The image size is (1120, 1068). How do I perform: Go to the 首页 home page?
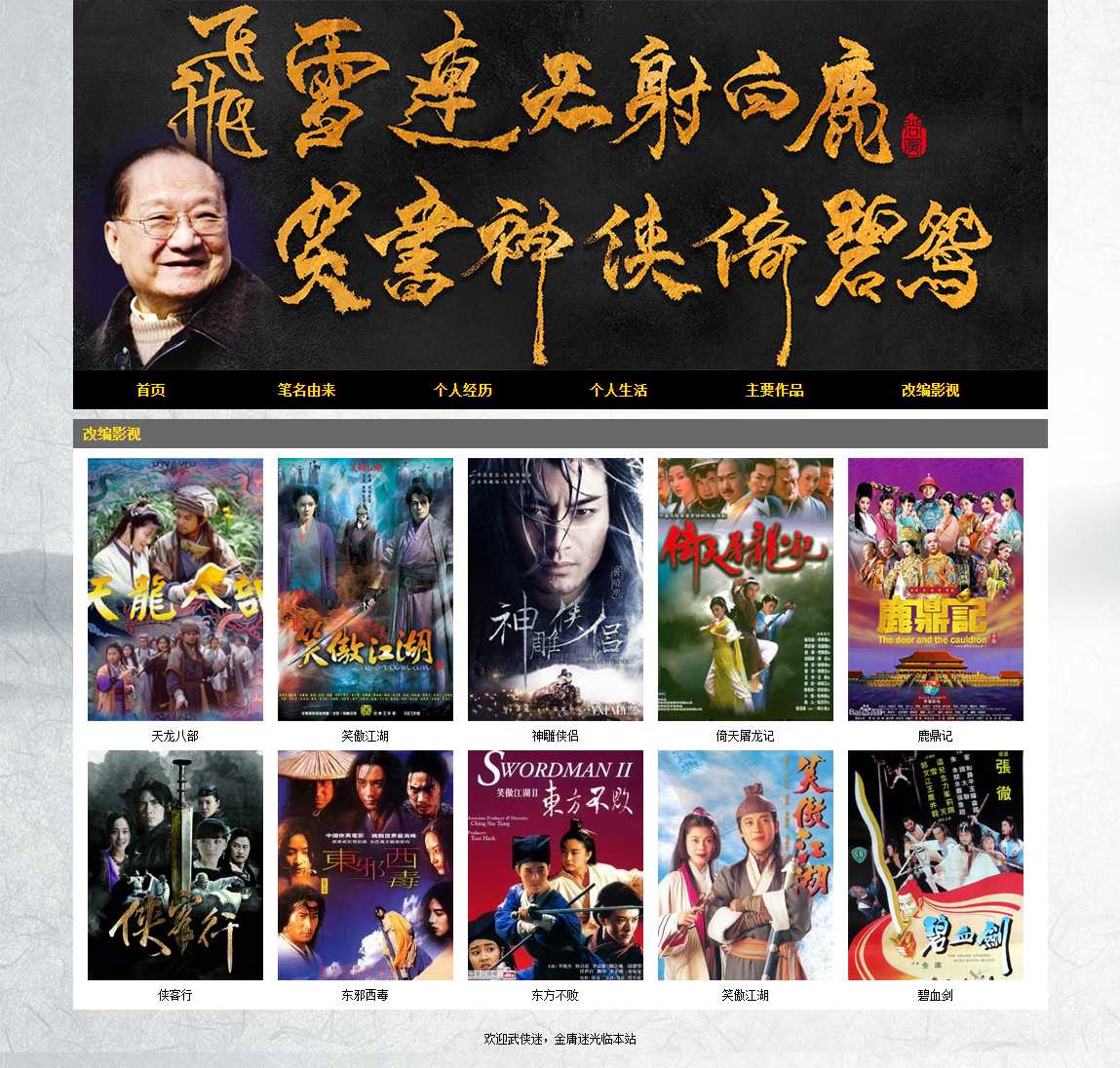151,390
